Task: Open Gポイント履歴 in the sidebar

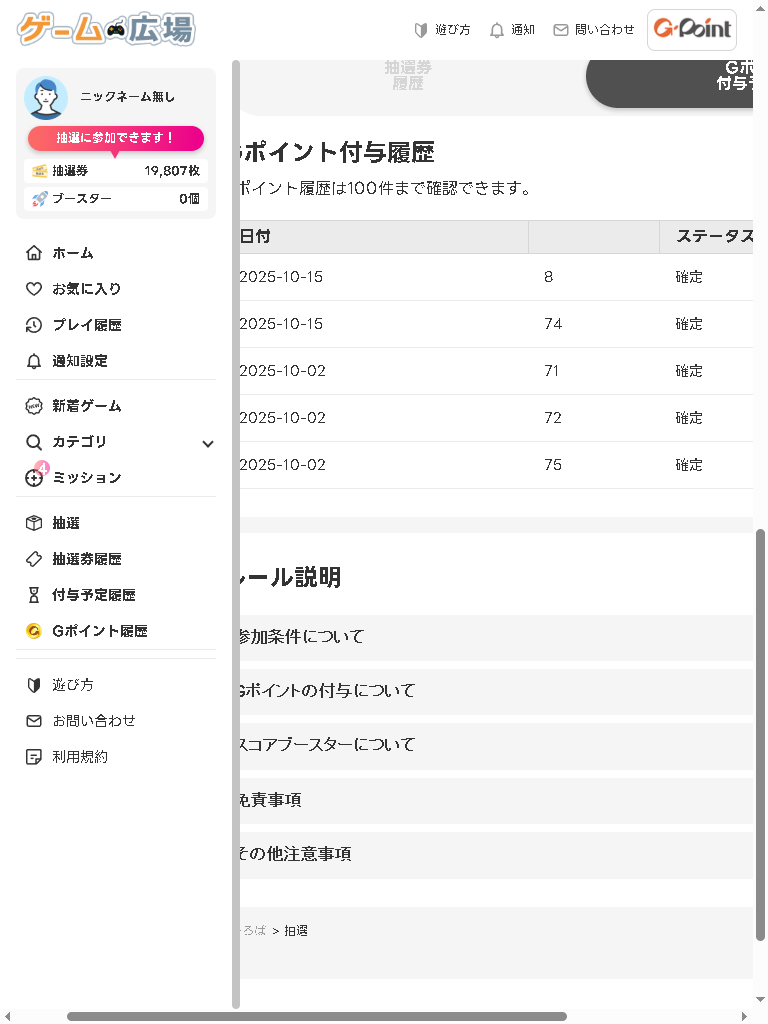Action: click(99, 631)
